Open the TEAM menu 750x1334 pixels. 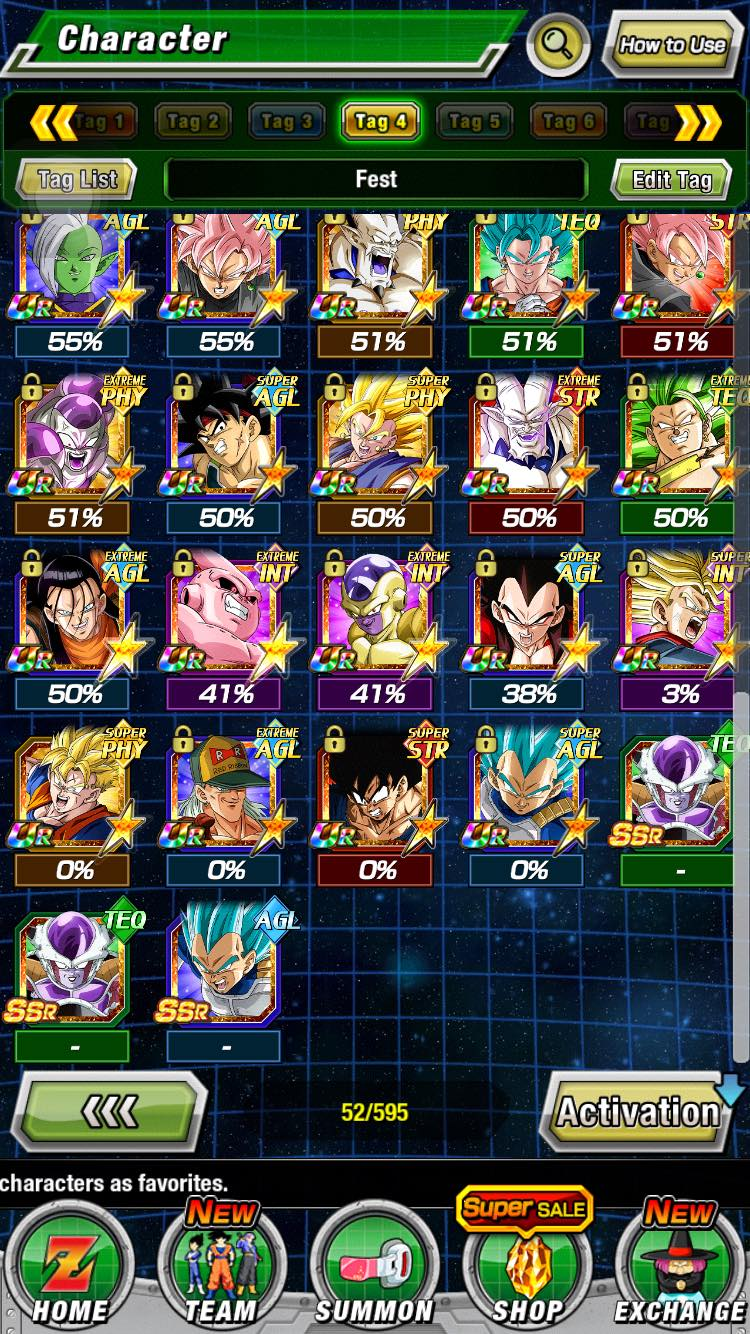click(222, 1265)
